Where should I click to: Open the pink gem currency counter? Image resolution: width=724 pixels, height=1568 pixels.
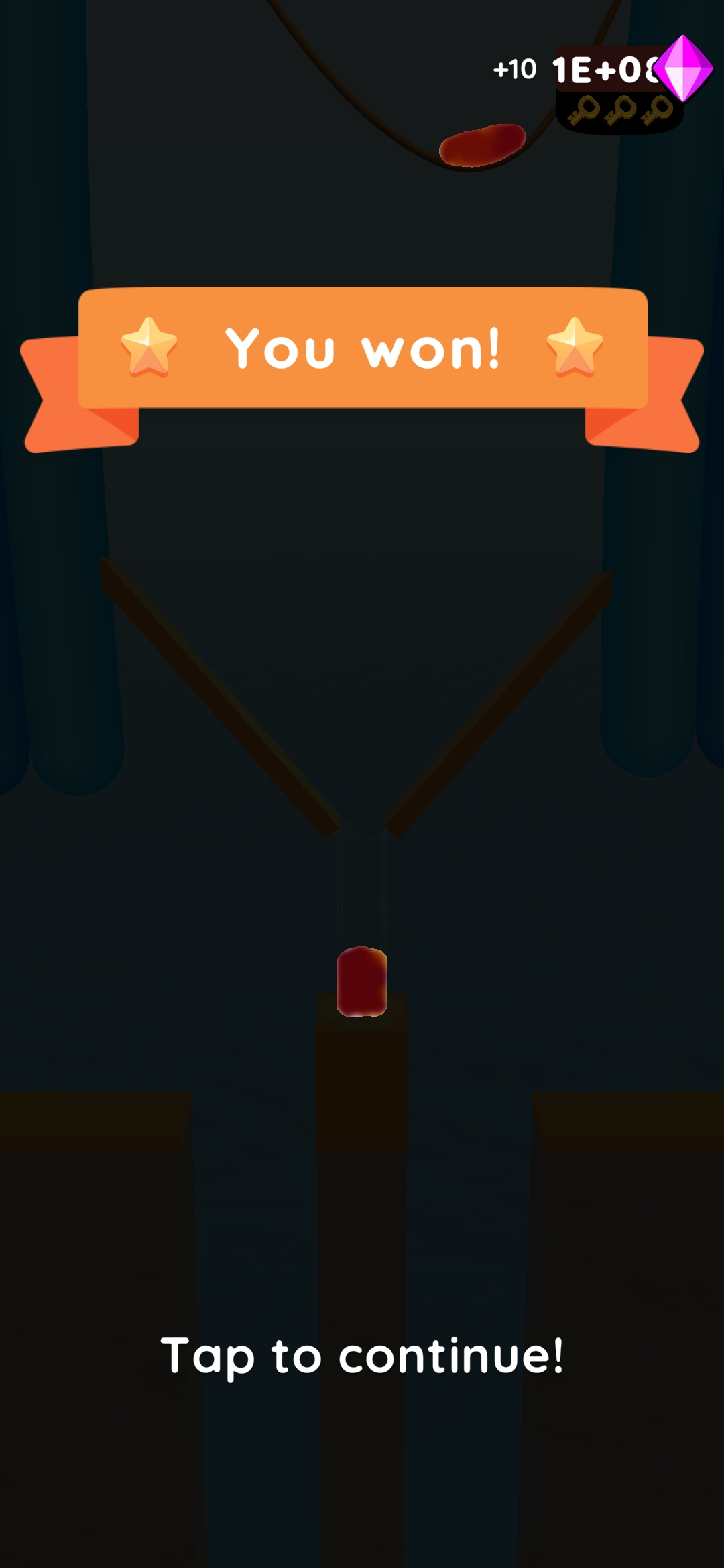pyautogui.click(x=682, y=68)
